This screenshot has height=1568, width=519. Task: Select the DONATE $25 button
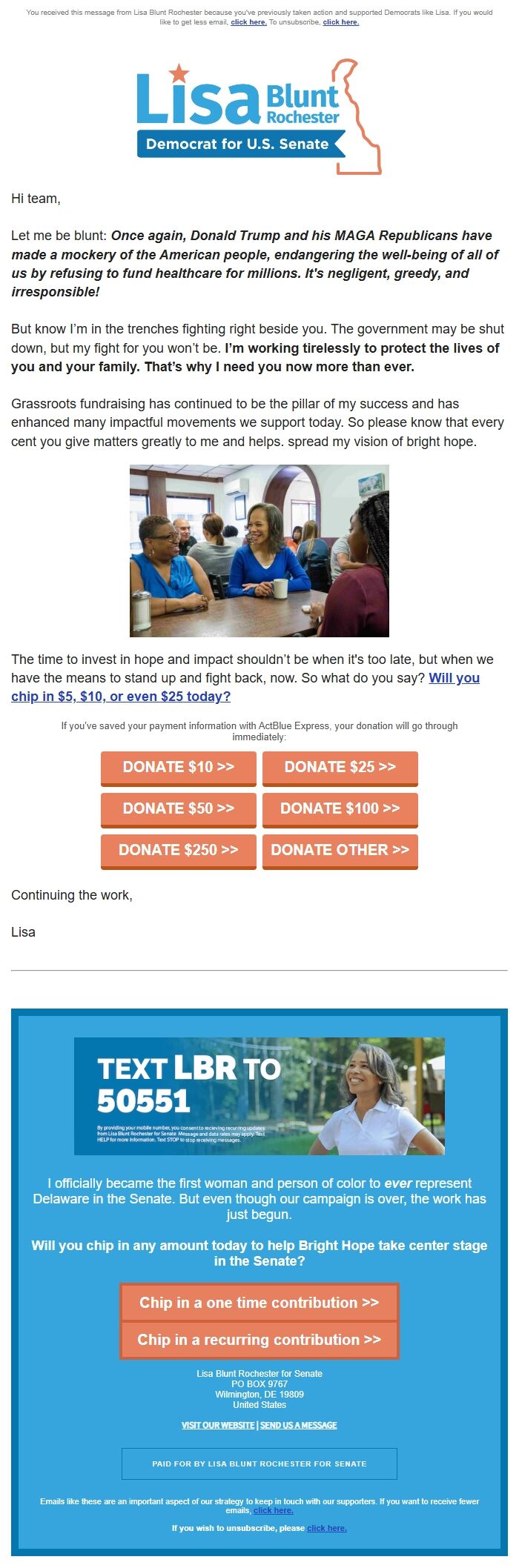click(340, 768)
